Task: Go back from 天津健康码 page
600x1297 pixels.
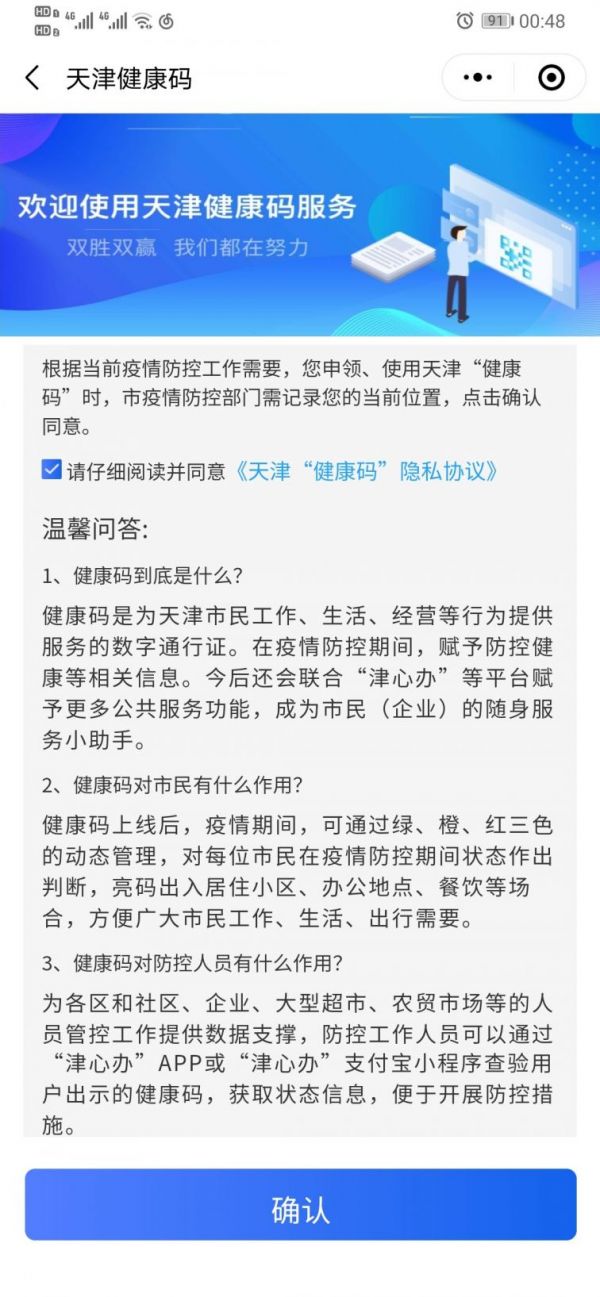Action: (x=32, y=78)
